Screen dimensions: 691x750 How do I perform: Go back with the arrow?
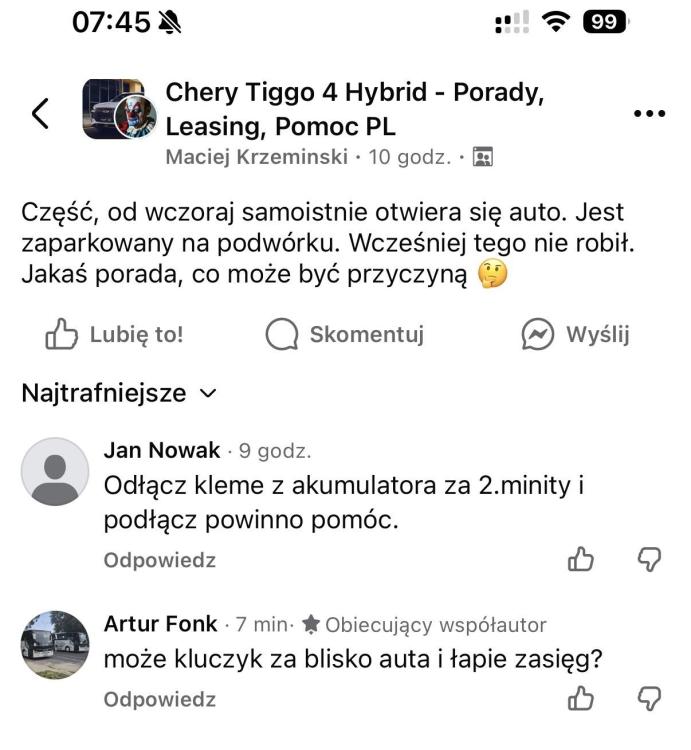tap(40, 113)
